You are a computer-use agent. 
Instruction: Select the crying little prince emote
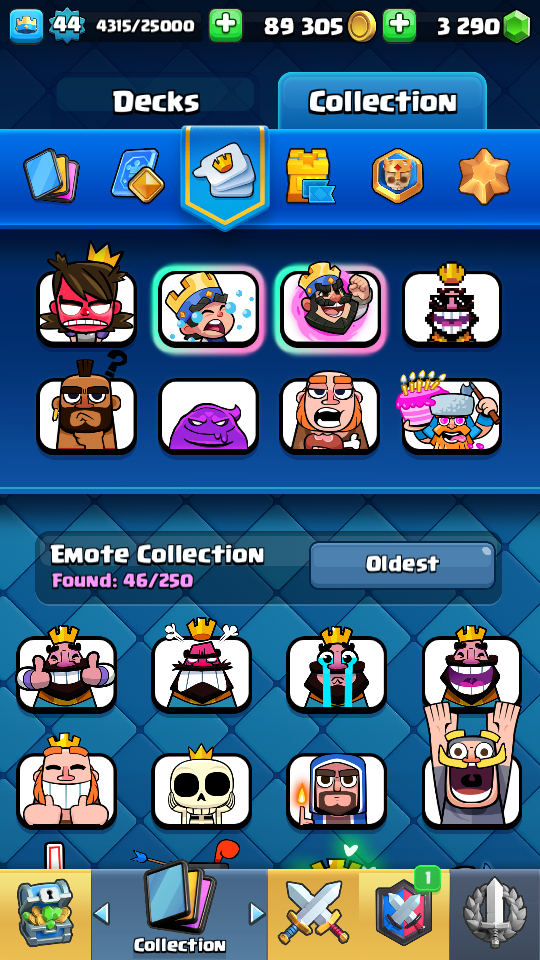208,304
